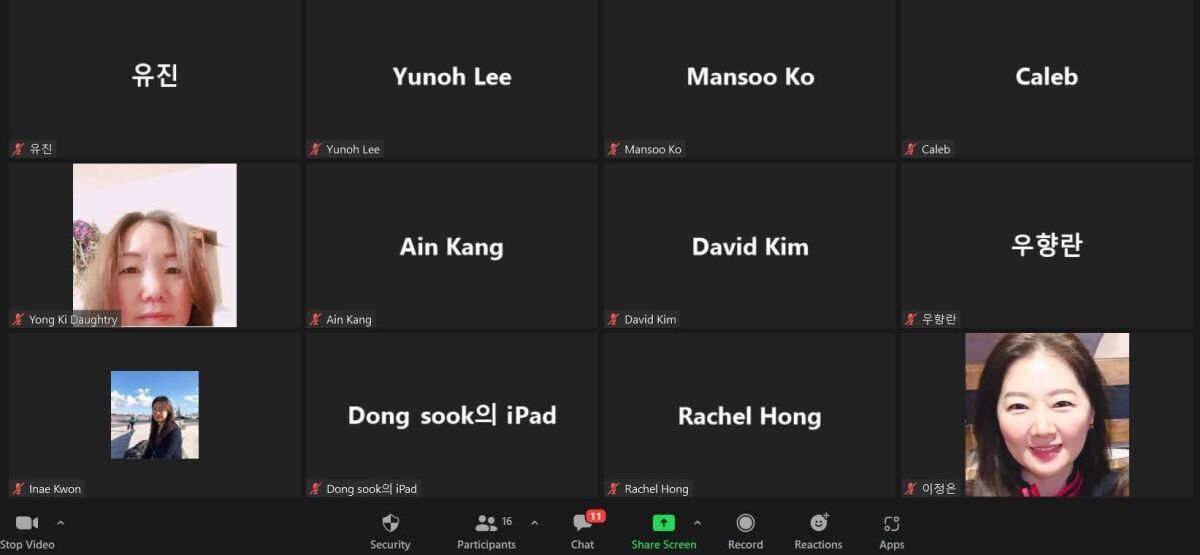Expand the participants options arrow
The width and height of the screenshot is (1200, 555).
click(534, 523)
